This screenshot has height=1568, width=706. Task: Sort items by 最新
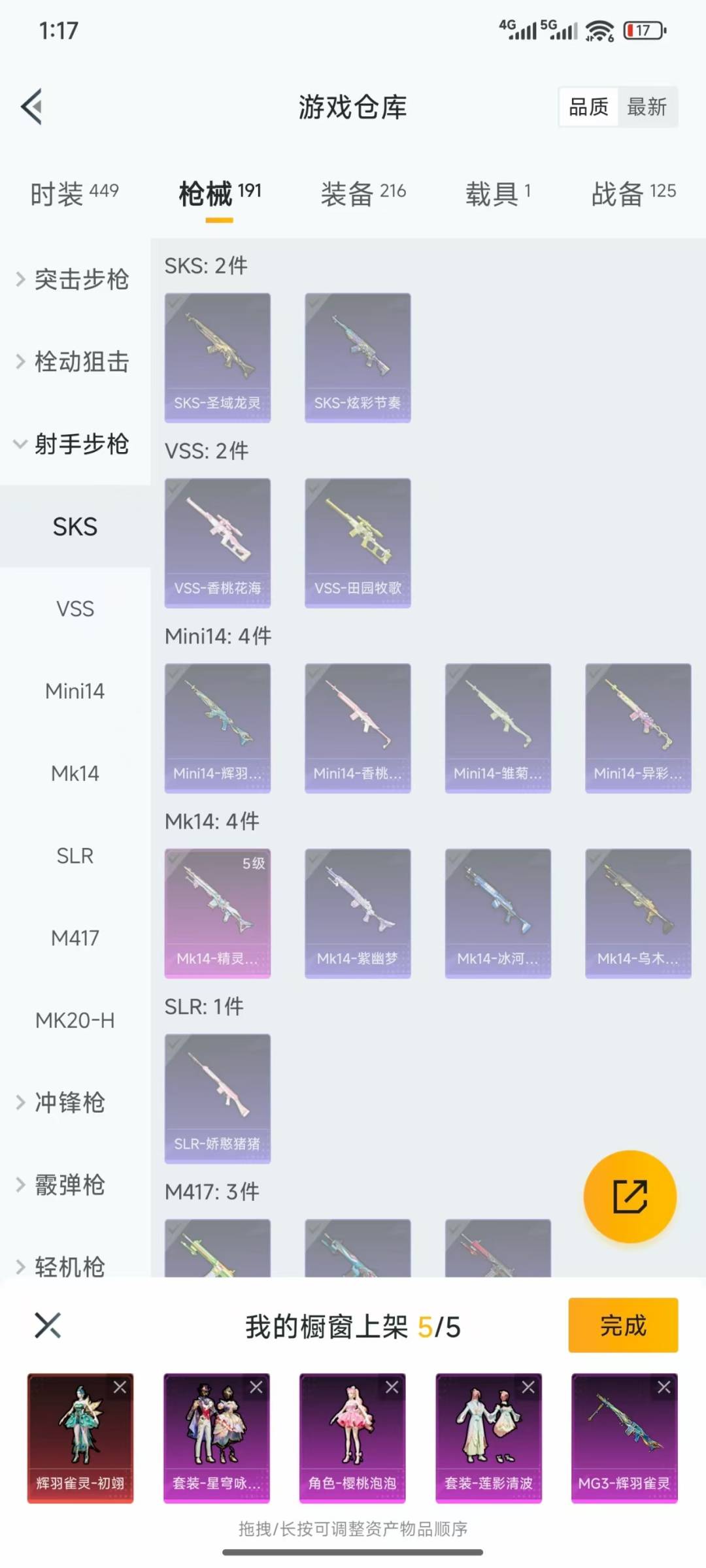tap(646, 107)
